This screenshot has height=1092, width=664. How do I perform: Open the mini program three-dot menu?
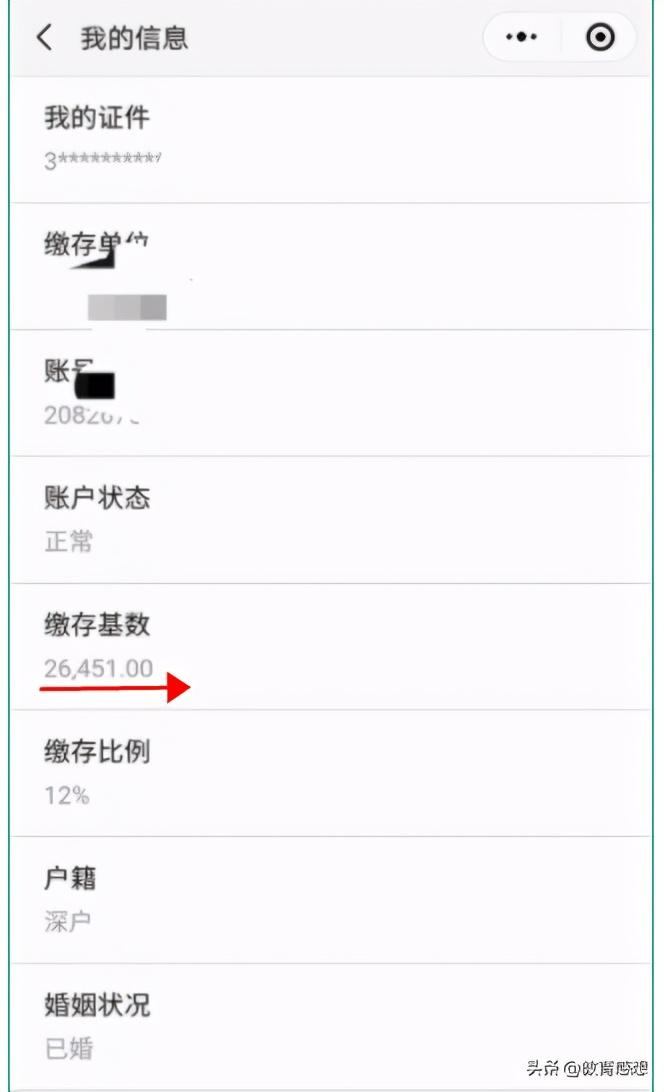coord(521,38)
